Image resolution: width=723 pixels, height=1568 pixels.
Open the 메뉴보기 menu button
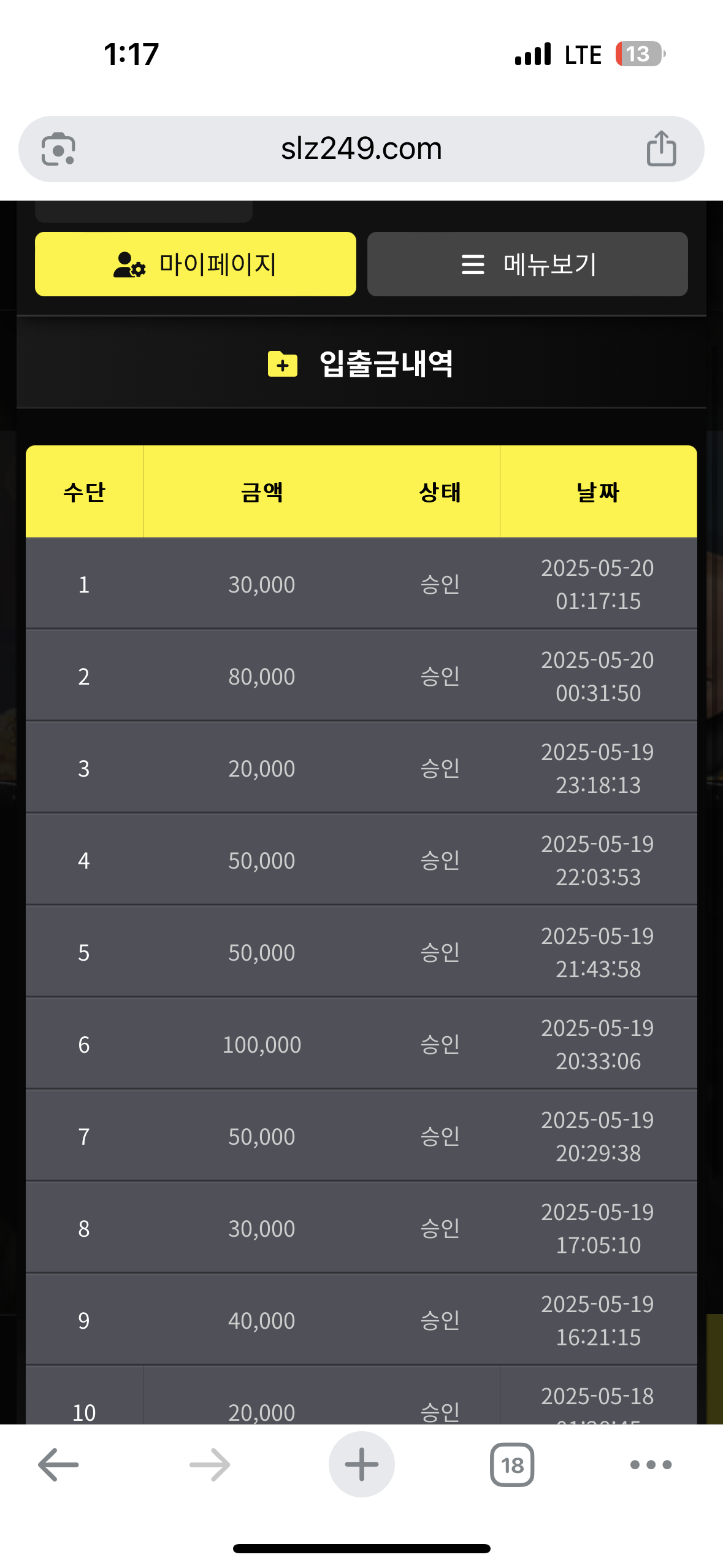[527, 264]
